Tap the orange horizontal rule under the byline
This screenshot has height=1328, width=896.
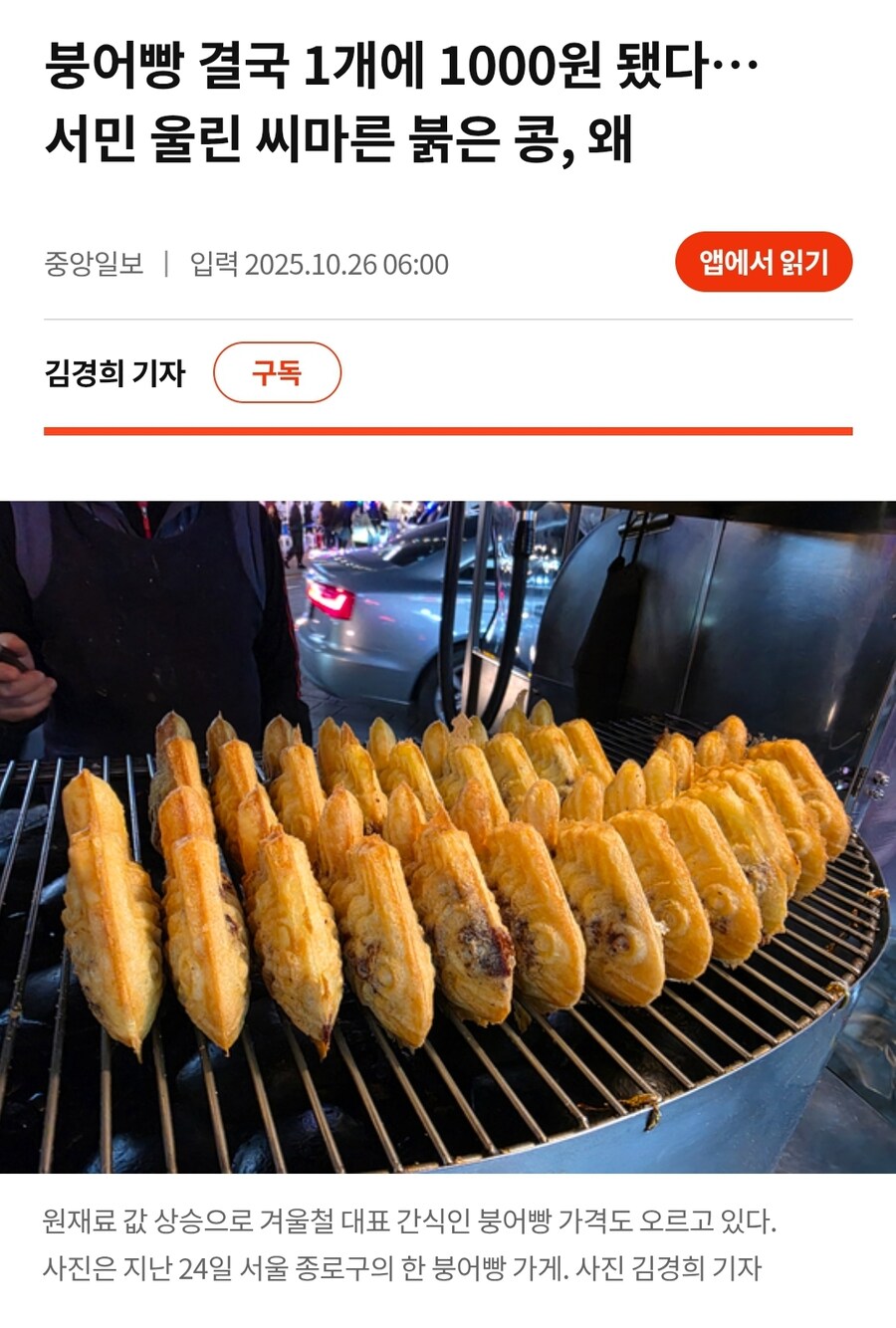[x=448, y=432]
